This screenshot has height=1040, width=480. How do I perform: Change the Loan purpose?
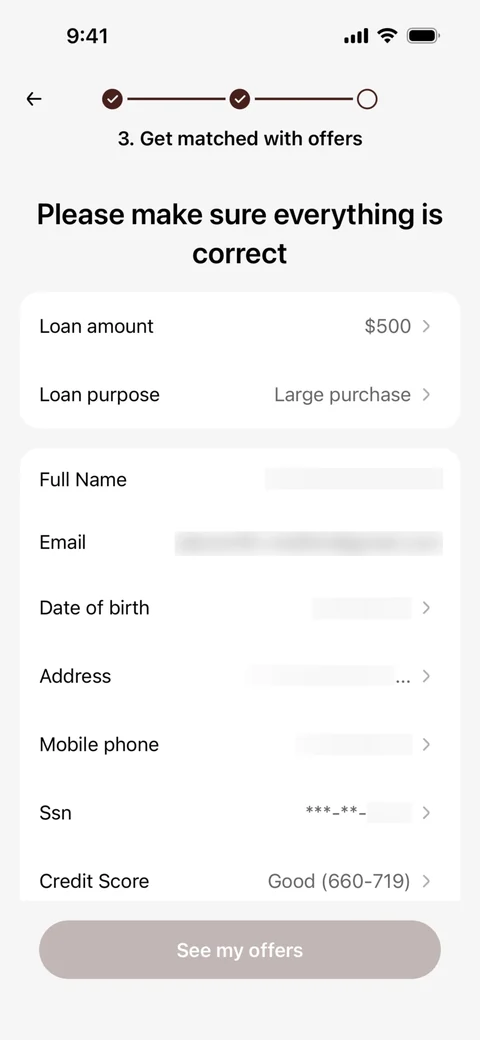point(240,395)
